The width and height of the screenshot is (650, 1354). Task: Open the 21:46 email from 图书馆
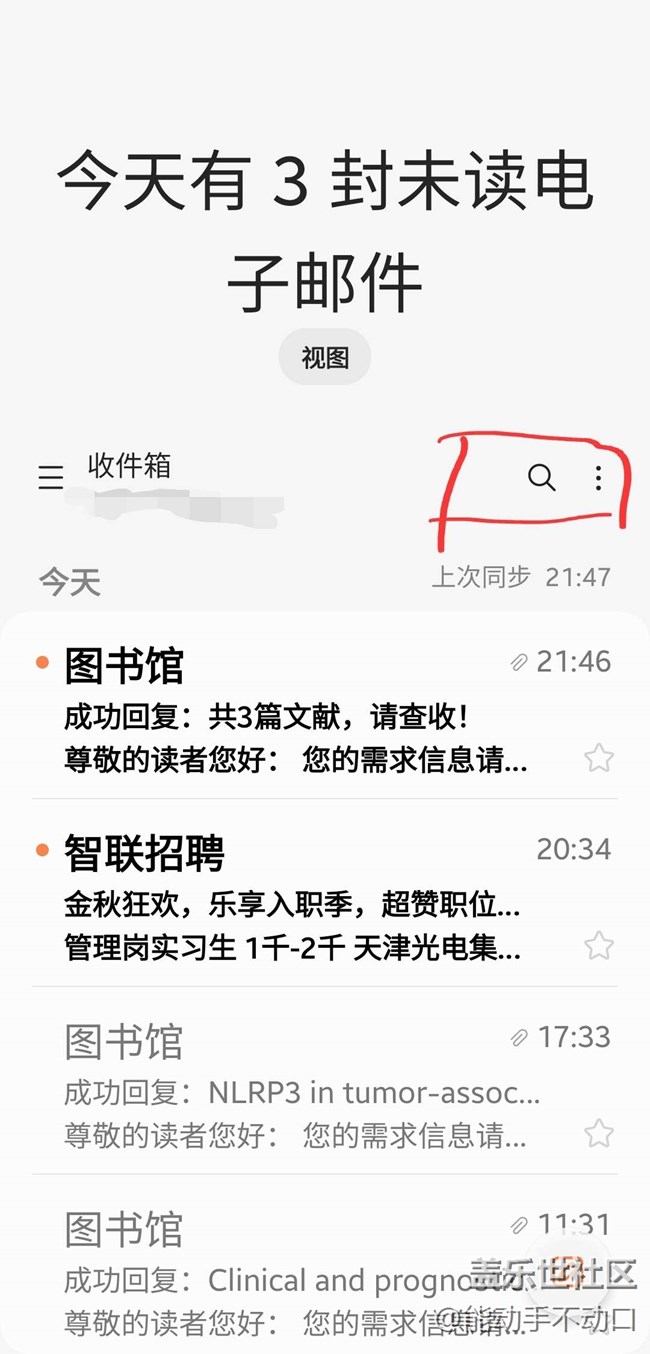click(300, 710)
